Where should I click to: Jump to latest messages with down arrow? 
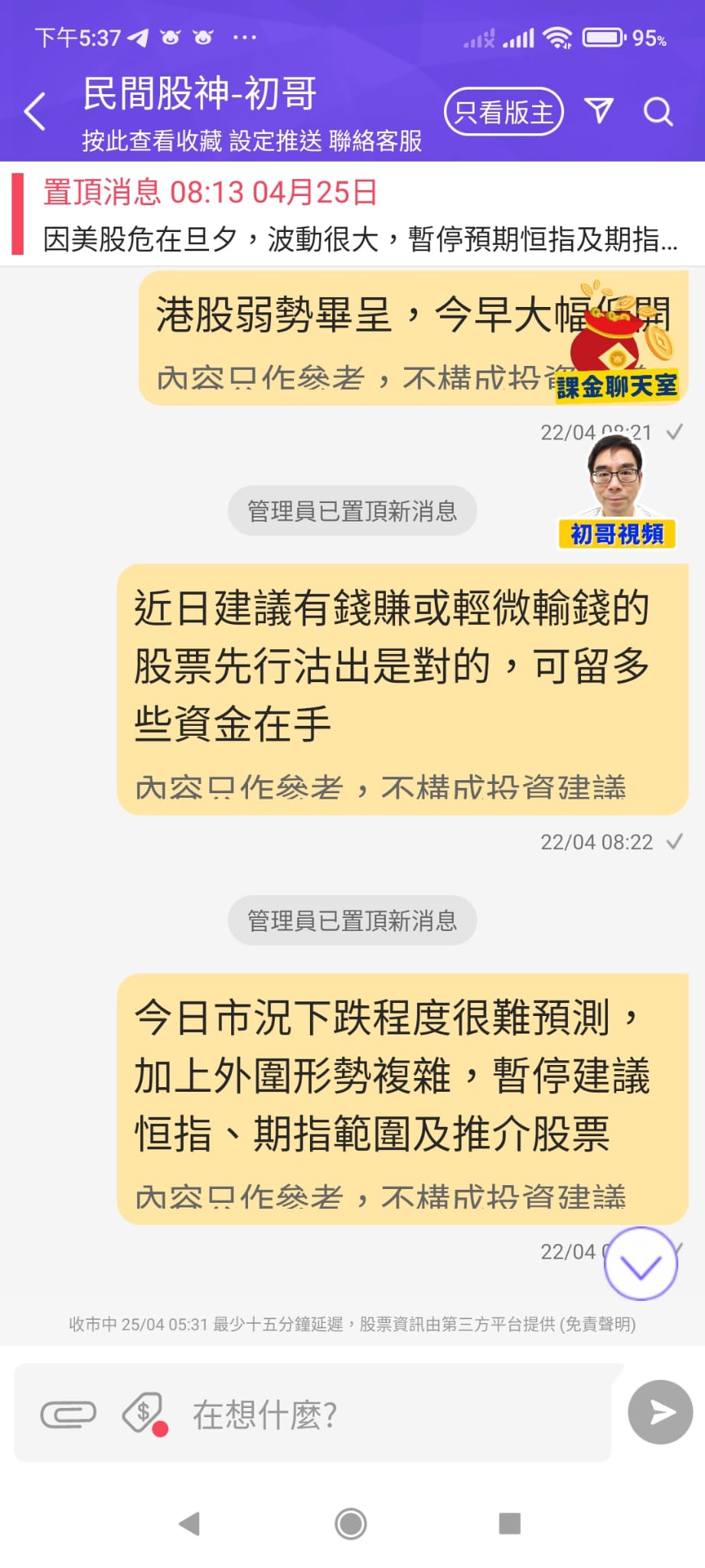pyautogui.click(x=641, y=1263)
